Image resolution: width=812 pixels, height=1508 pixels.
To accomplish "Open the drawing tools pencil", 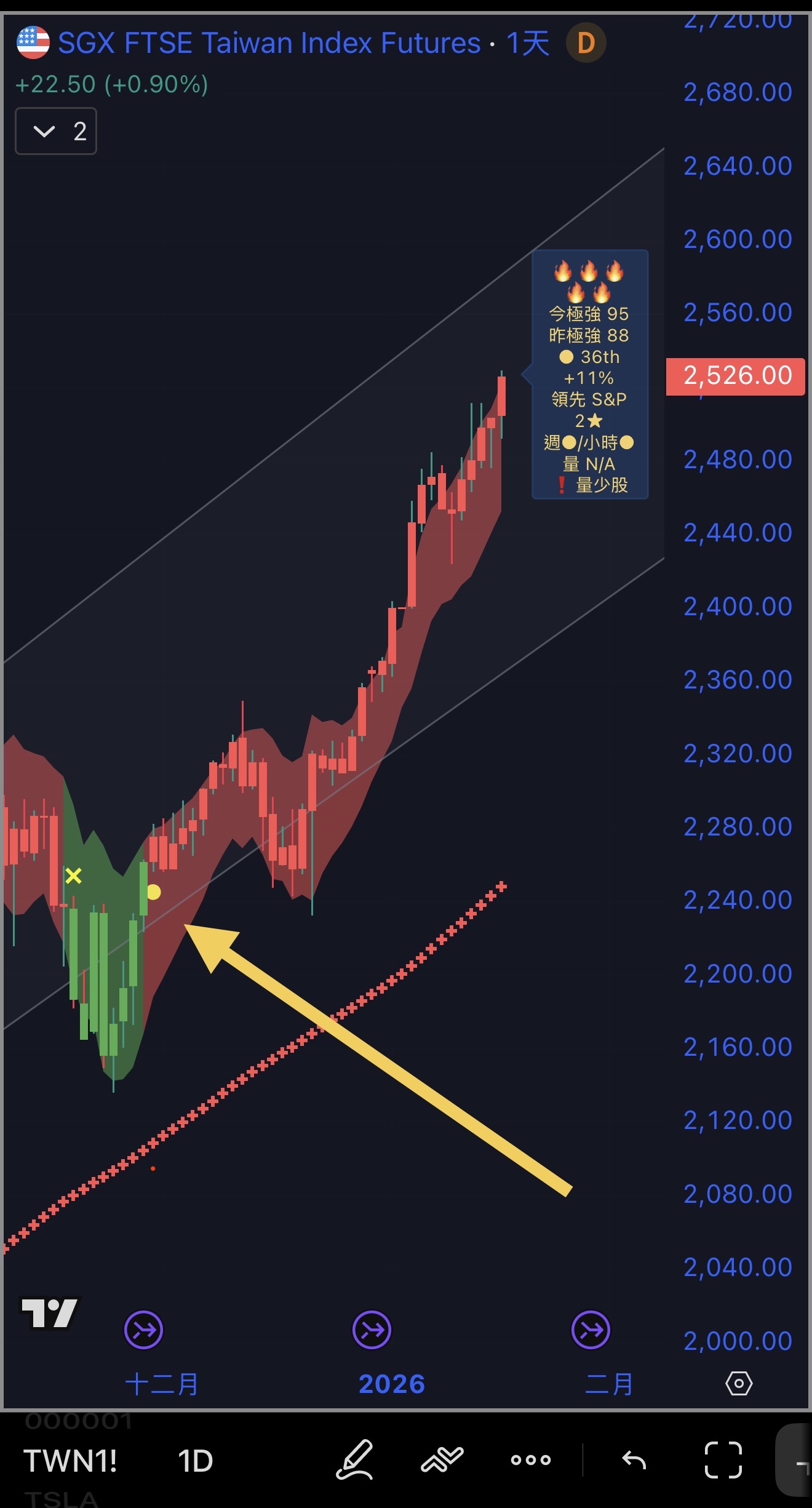I will coord(355,1459).
